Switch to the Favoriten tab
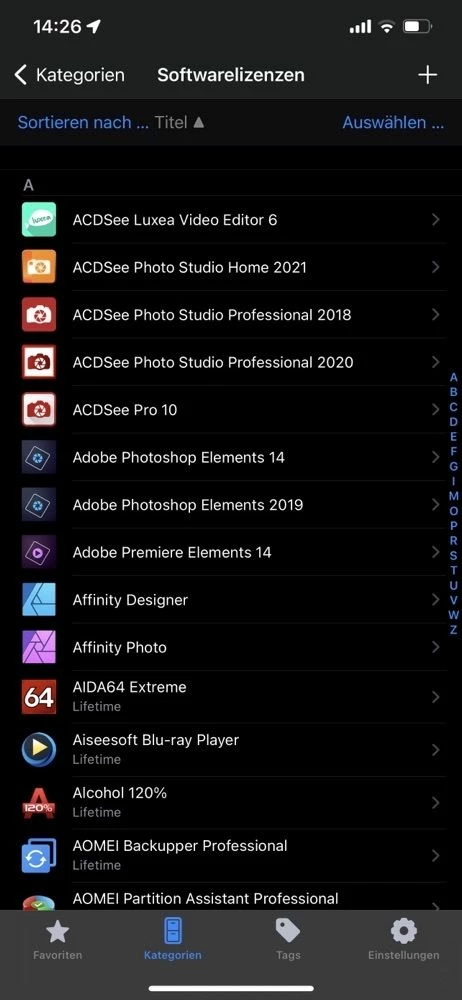The width and height of the screenshot is (462, 1000). (x=57, y=939)
